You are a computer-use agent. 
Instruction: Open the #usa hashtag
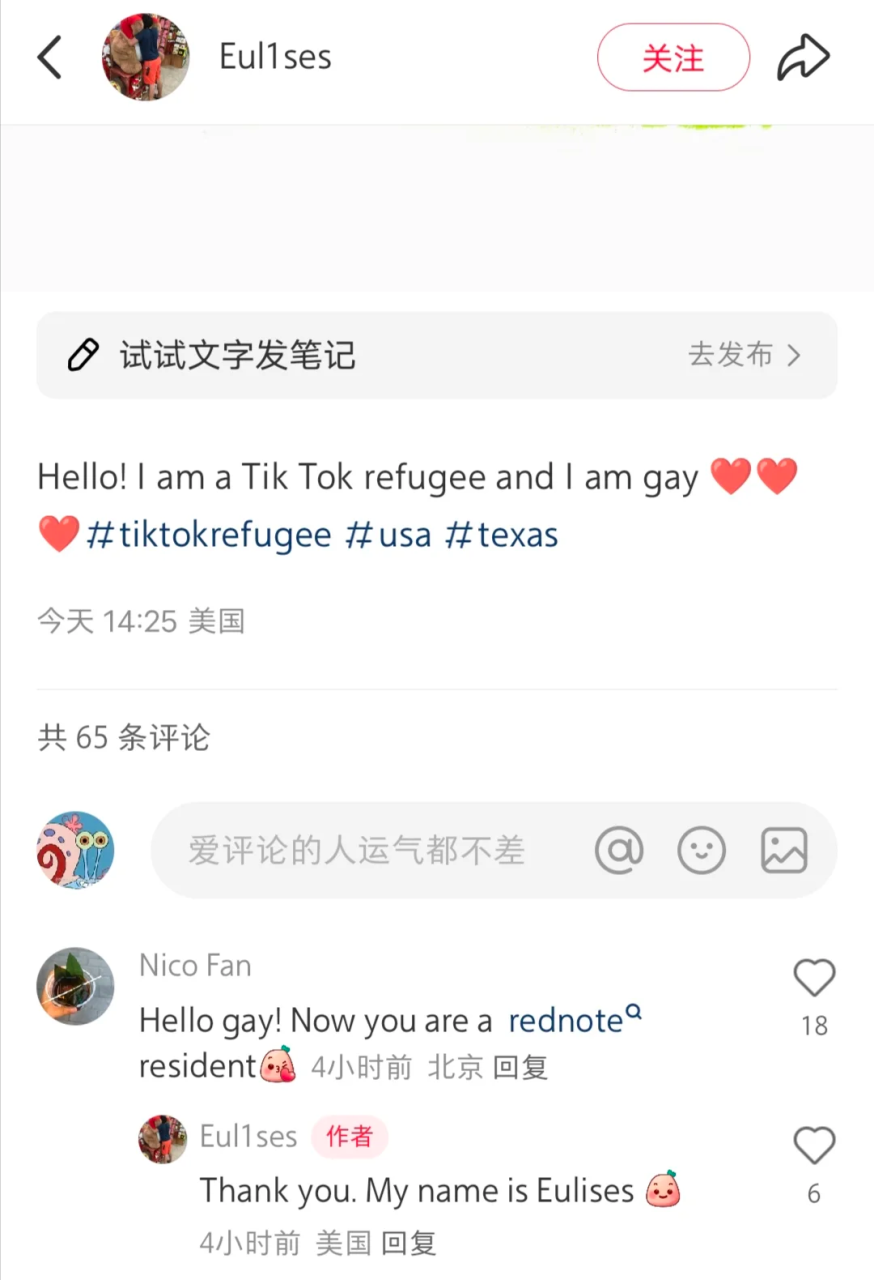pos(388,535)
